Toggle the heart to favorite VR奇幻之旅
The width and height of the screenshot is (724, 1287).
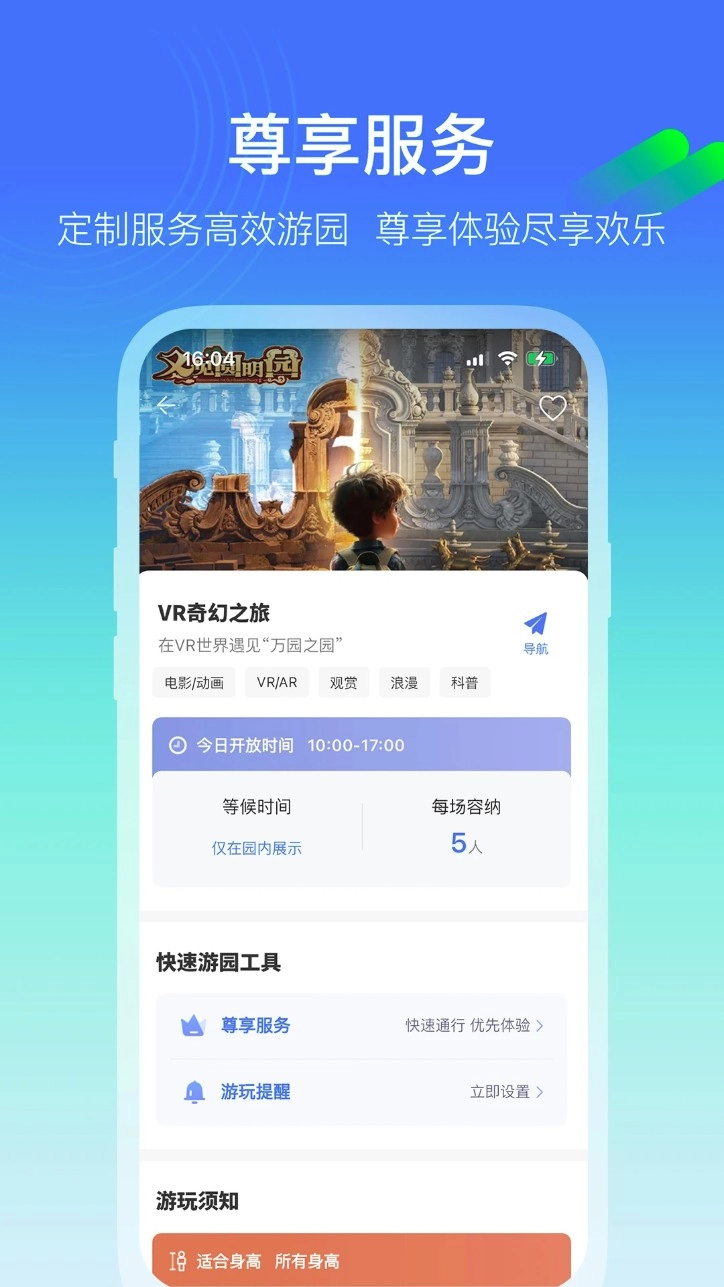coord(551,407)
